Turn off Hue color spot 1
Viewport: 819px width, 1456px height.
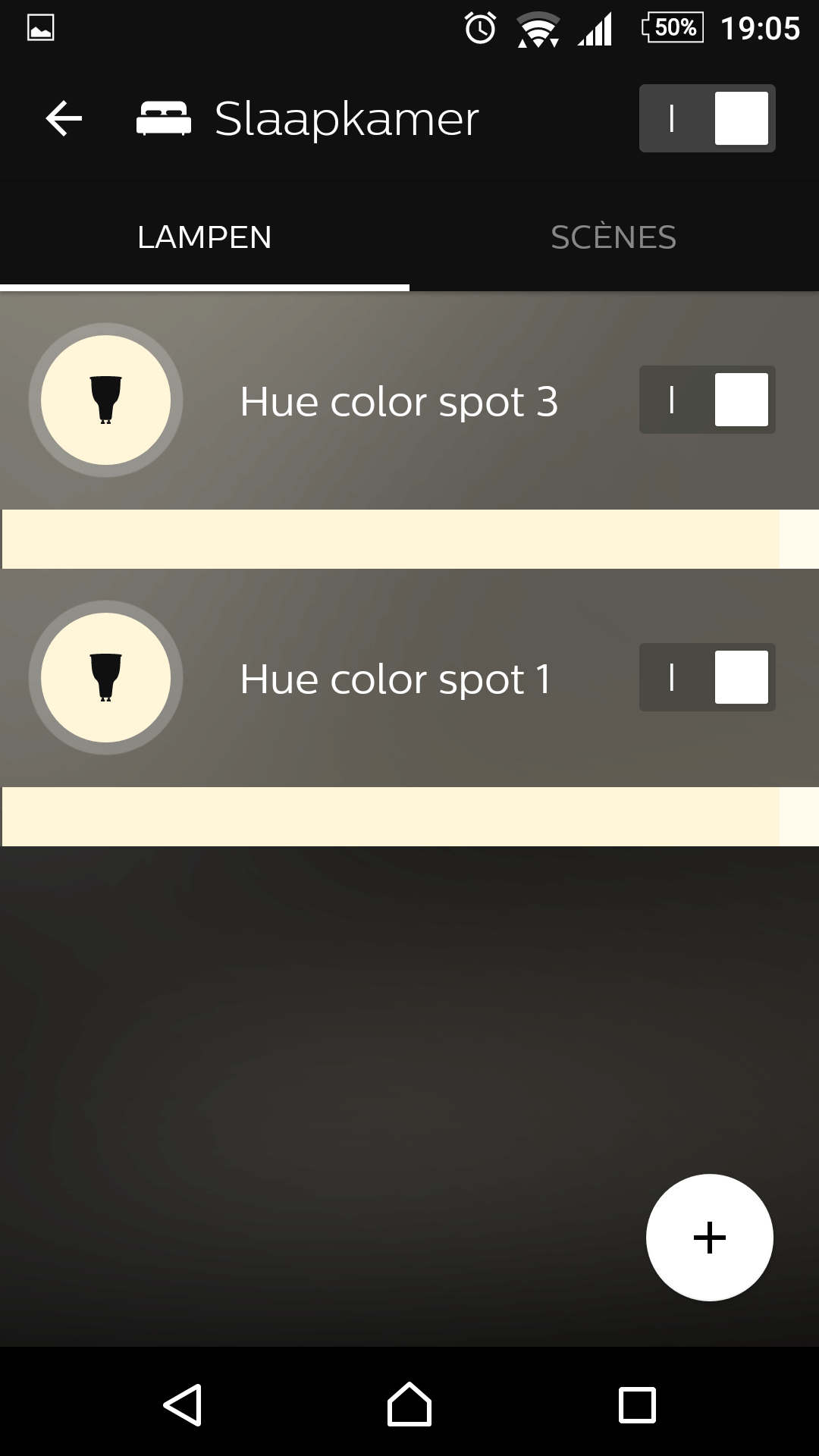(707, 677)
